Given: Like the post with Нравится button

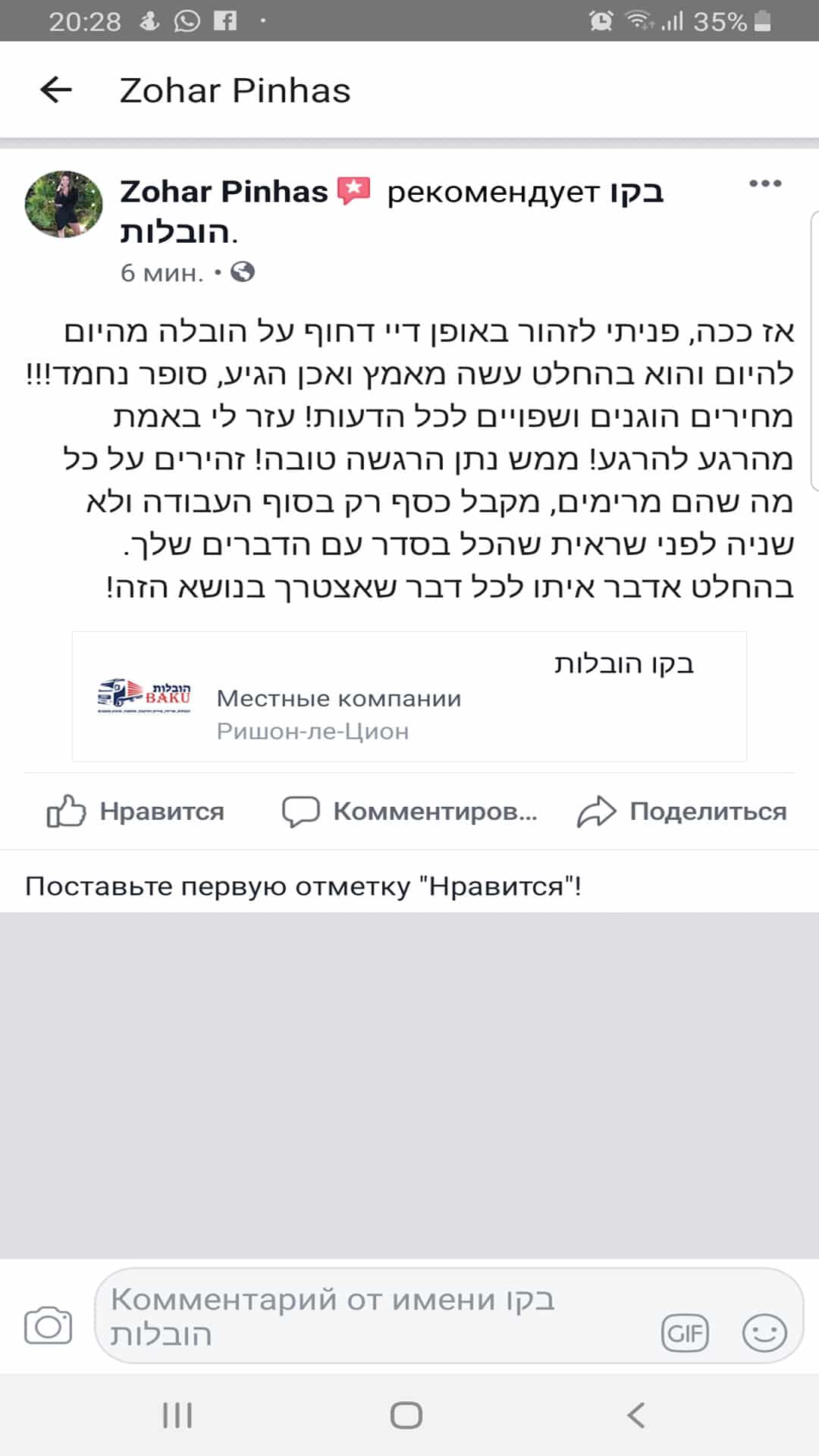Looking at the screenshot, I should click(x=136, y=811).
